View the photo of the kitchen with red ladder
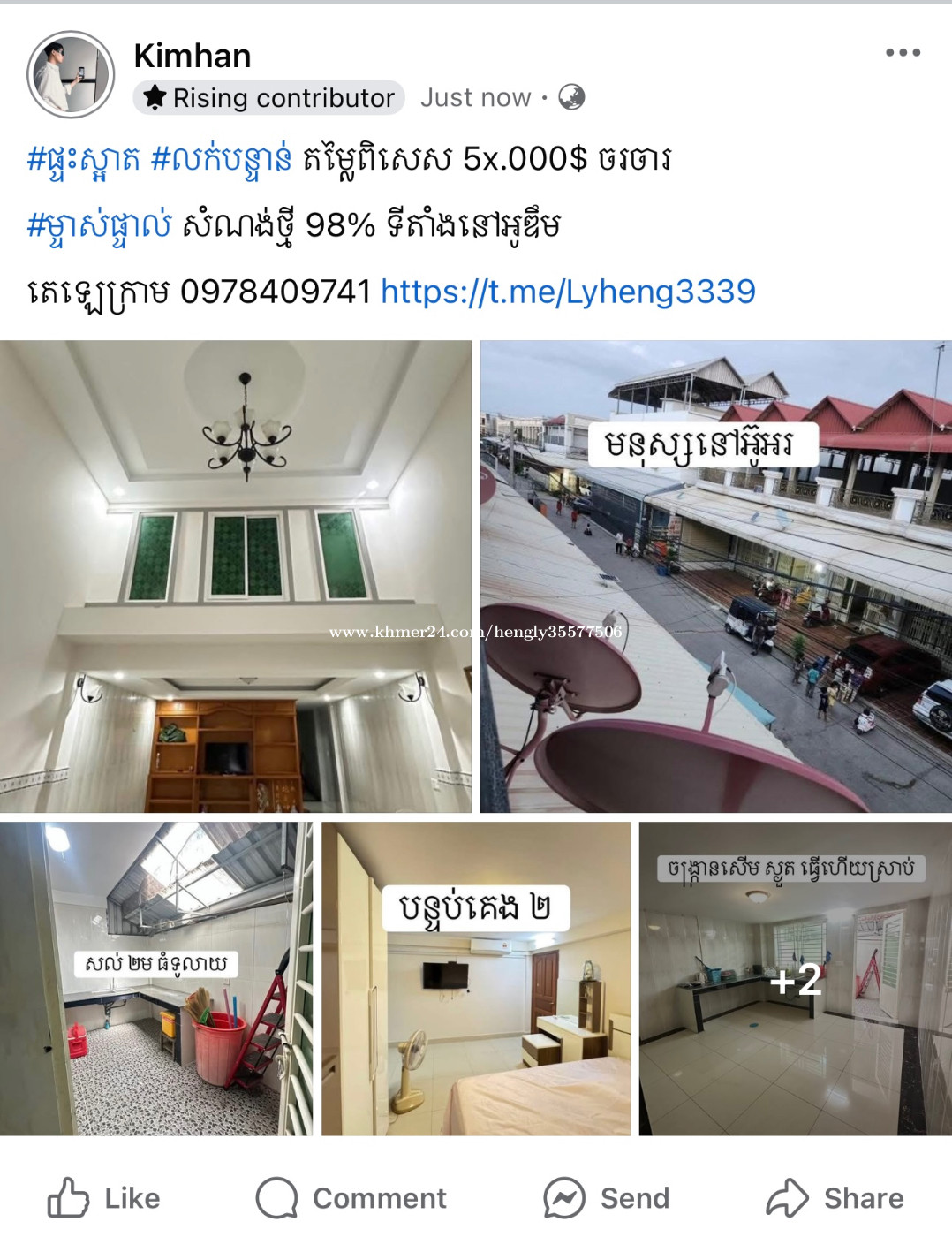The image size is (952, 1237). click(x=155, y=979)
